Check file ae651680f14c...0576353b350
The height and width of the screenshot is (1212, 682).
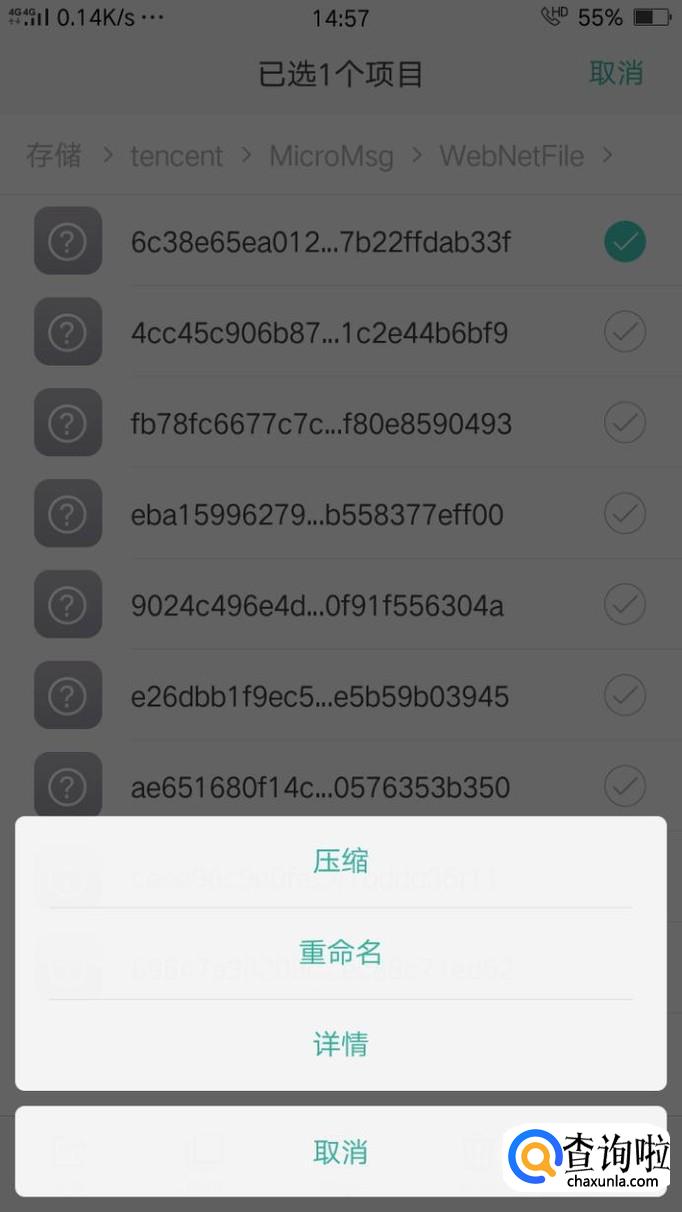coord(625,787)
